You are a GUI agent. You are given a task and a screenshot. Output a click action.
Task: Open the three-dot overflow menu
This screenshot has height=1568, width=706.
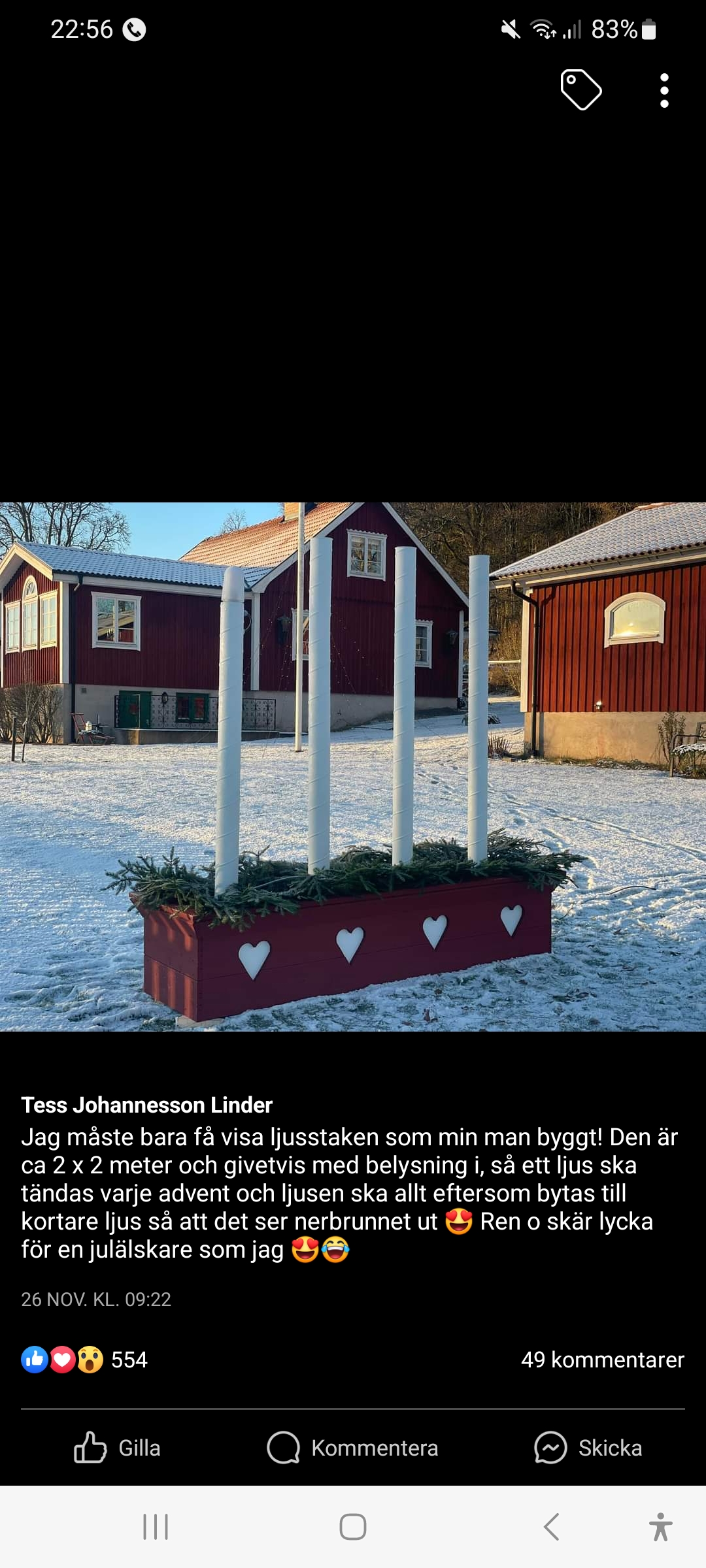(664, 90)
